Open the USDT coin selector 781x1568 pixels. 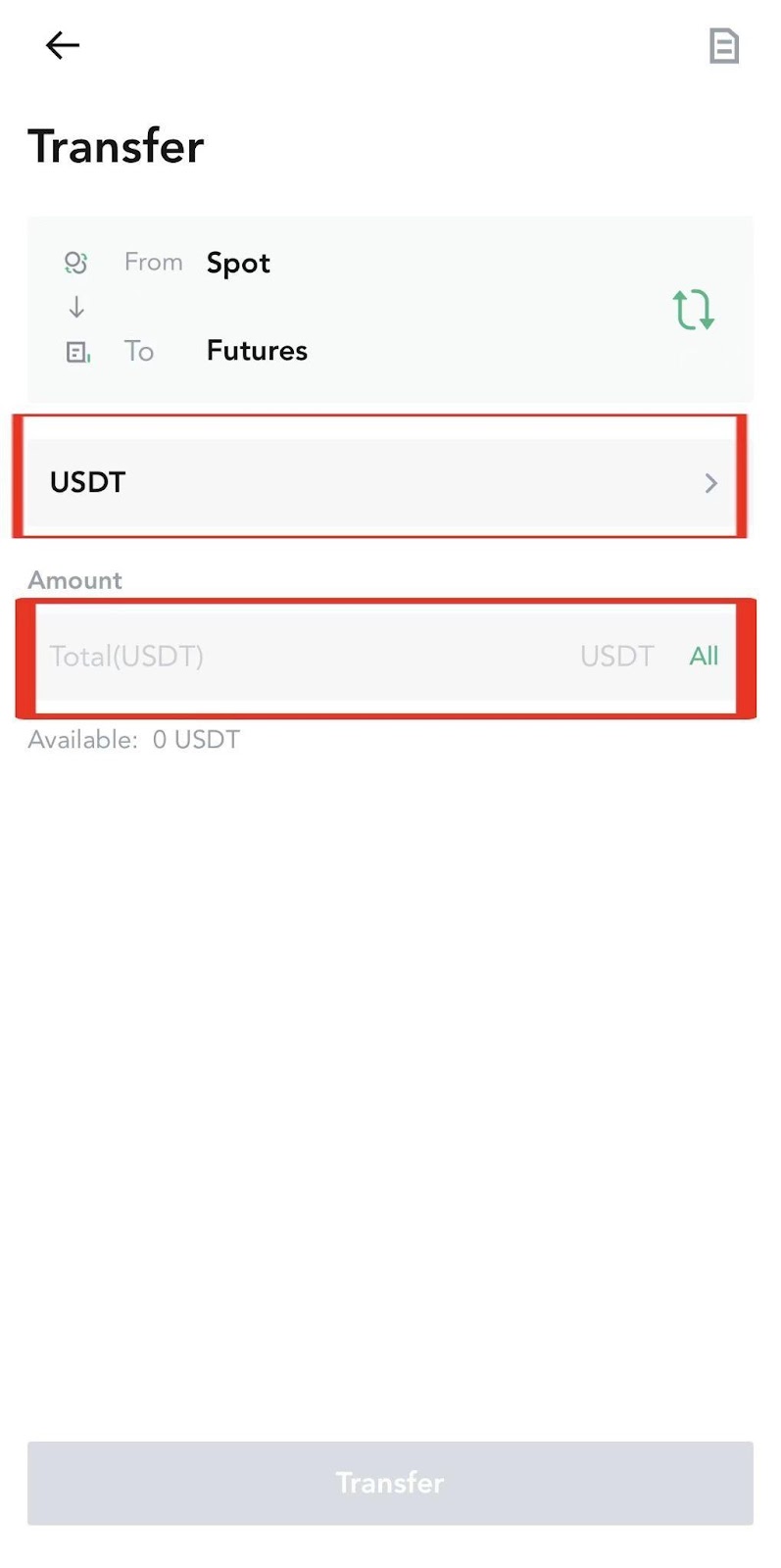click(x=382, y=482)
